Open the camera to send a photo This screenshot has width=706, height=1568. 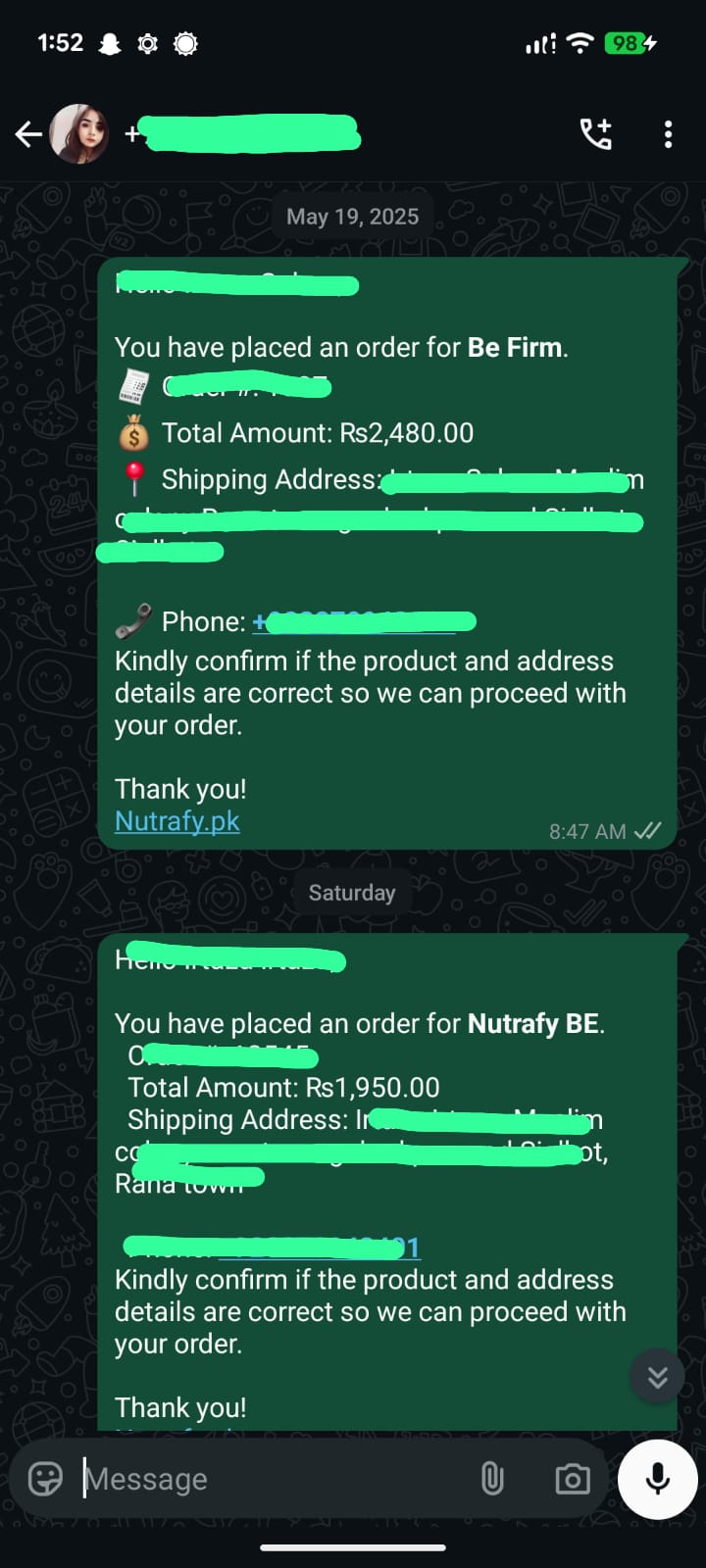[572, 1478]
